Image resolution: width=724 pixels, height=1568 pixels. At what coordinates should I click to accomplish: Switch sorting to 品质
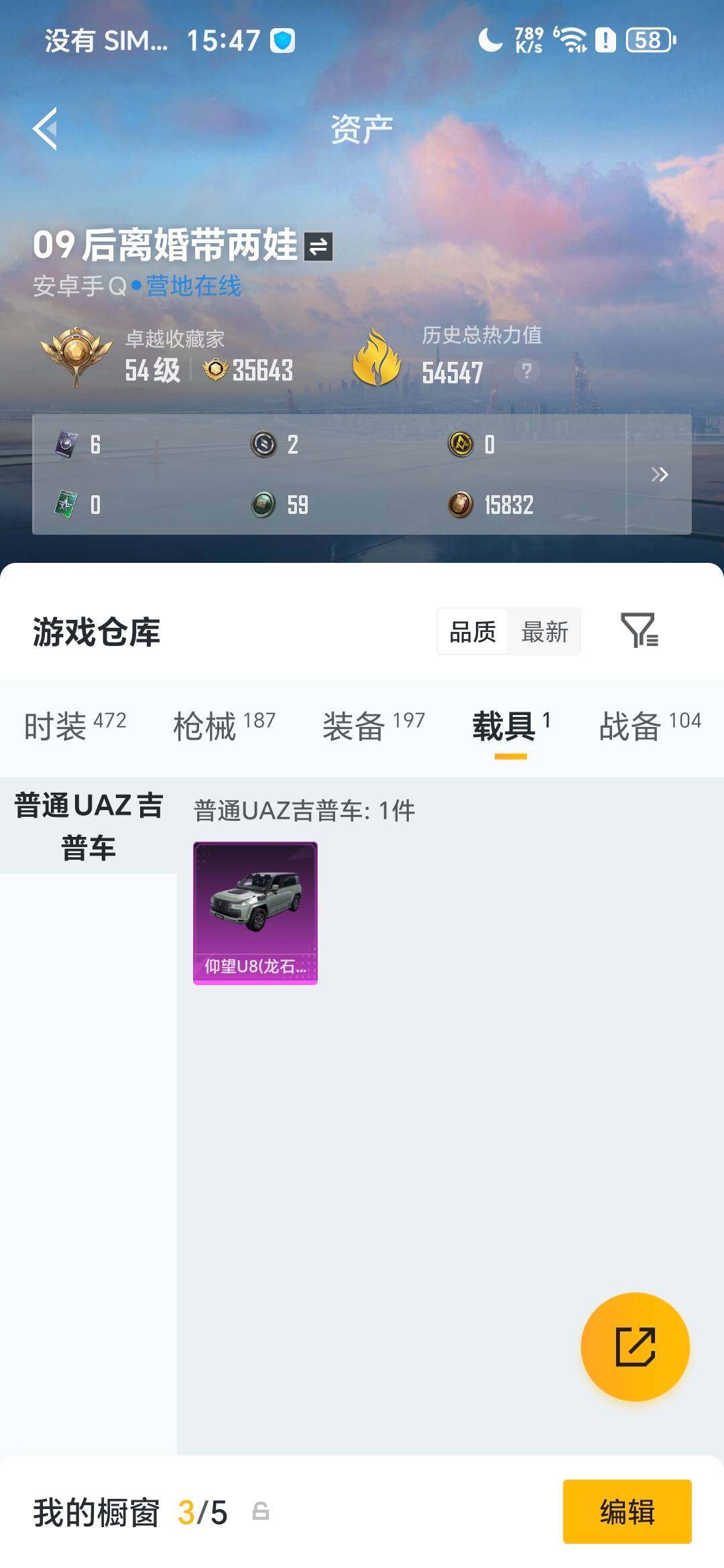point(471,631)
